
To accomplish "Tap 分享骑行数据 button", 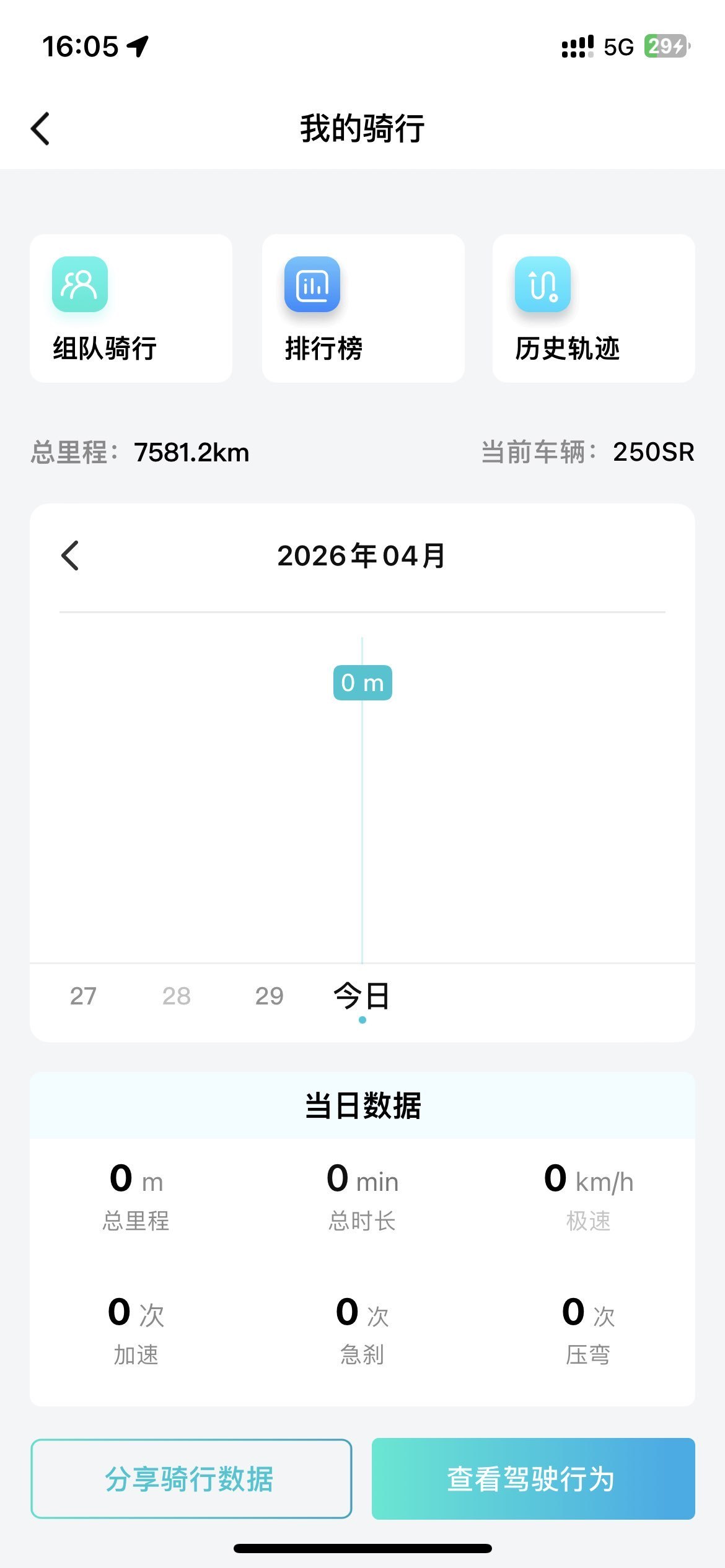I will 191,1479.
